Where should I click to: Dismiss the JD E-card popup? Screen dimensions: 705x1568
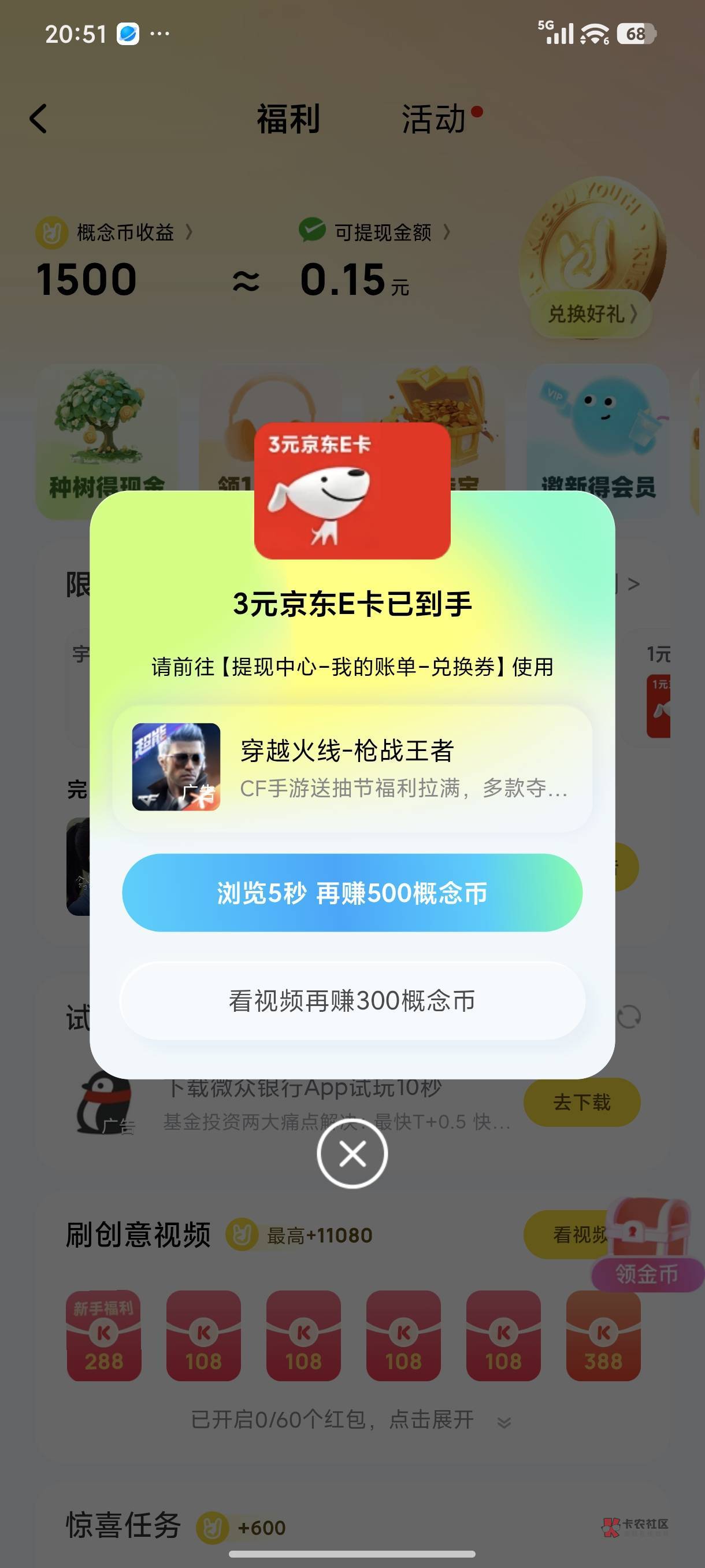pyautogui.click(x=352, y=1153)
